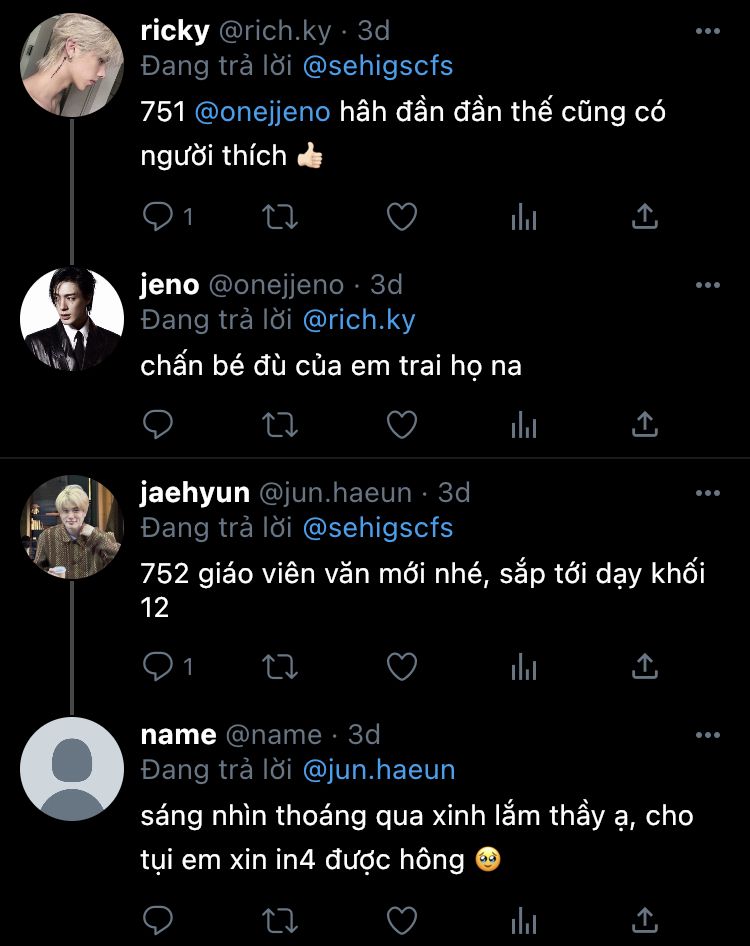View analytics for jeno's reply

pos(523,425)
